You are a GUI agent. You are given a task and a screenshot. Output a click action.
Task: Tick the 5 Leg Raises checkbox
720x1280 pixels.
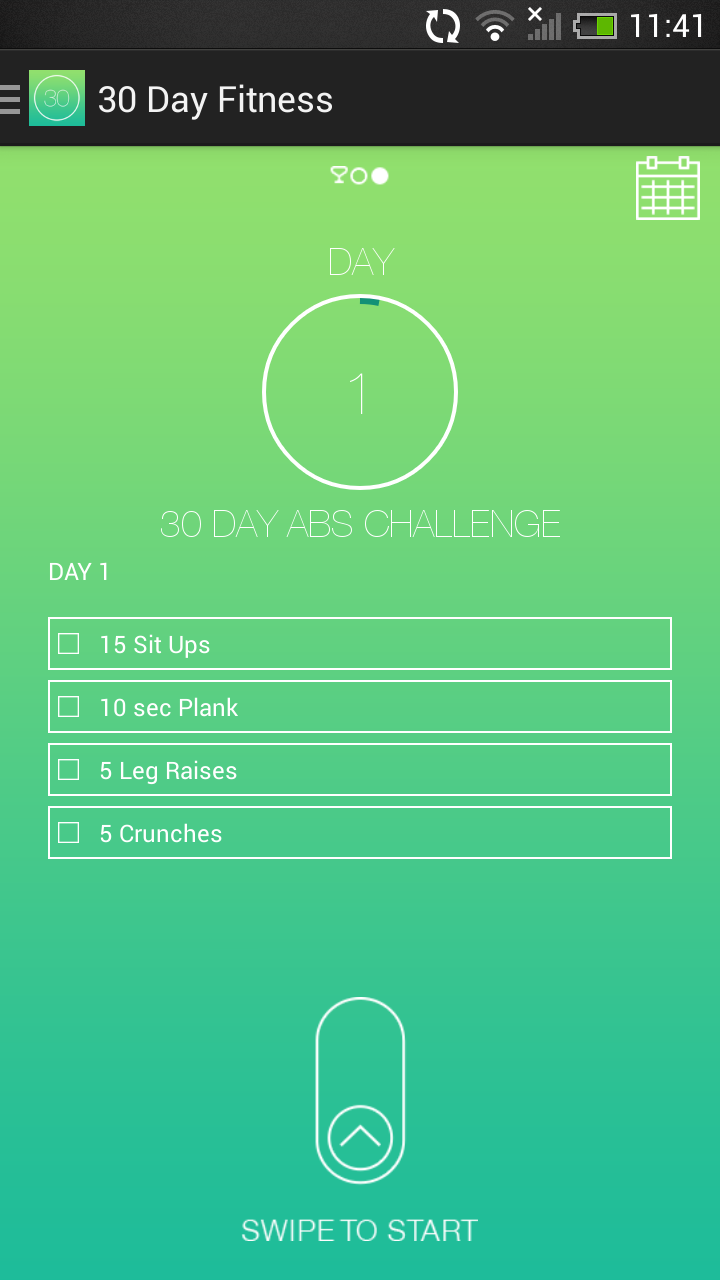(69, 770)
